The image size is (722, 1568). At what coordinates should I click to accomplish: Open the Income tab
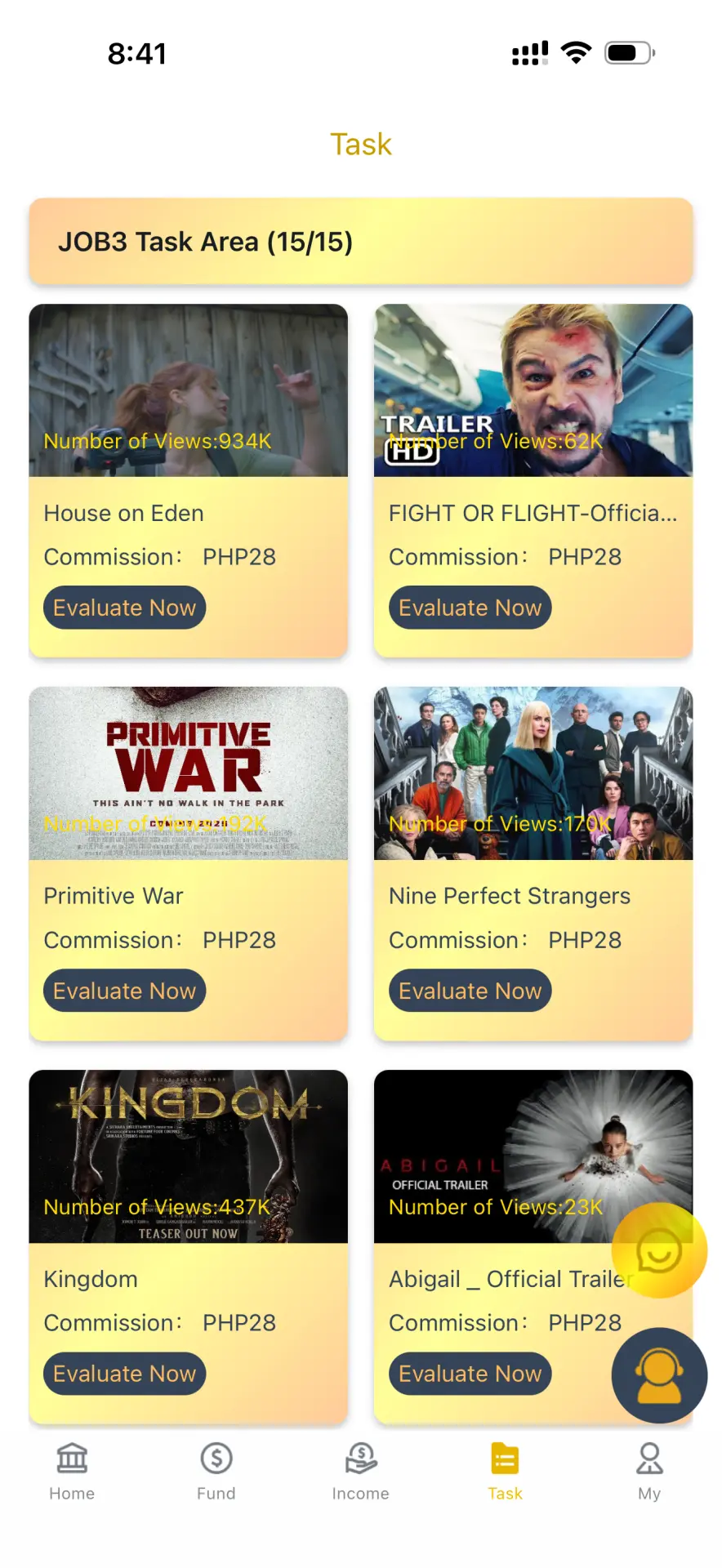(360, 1472)
